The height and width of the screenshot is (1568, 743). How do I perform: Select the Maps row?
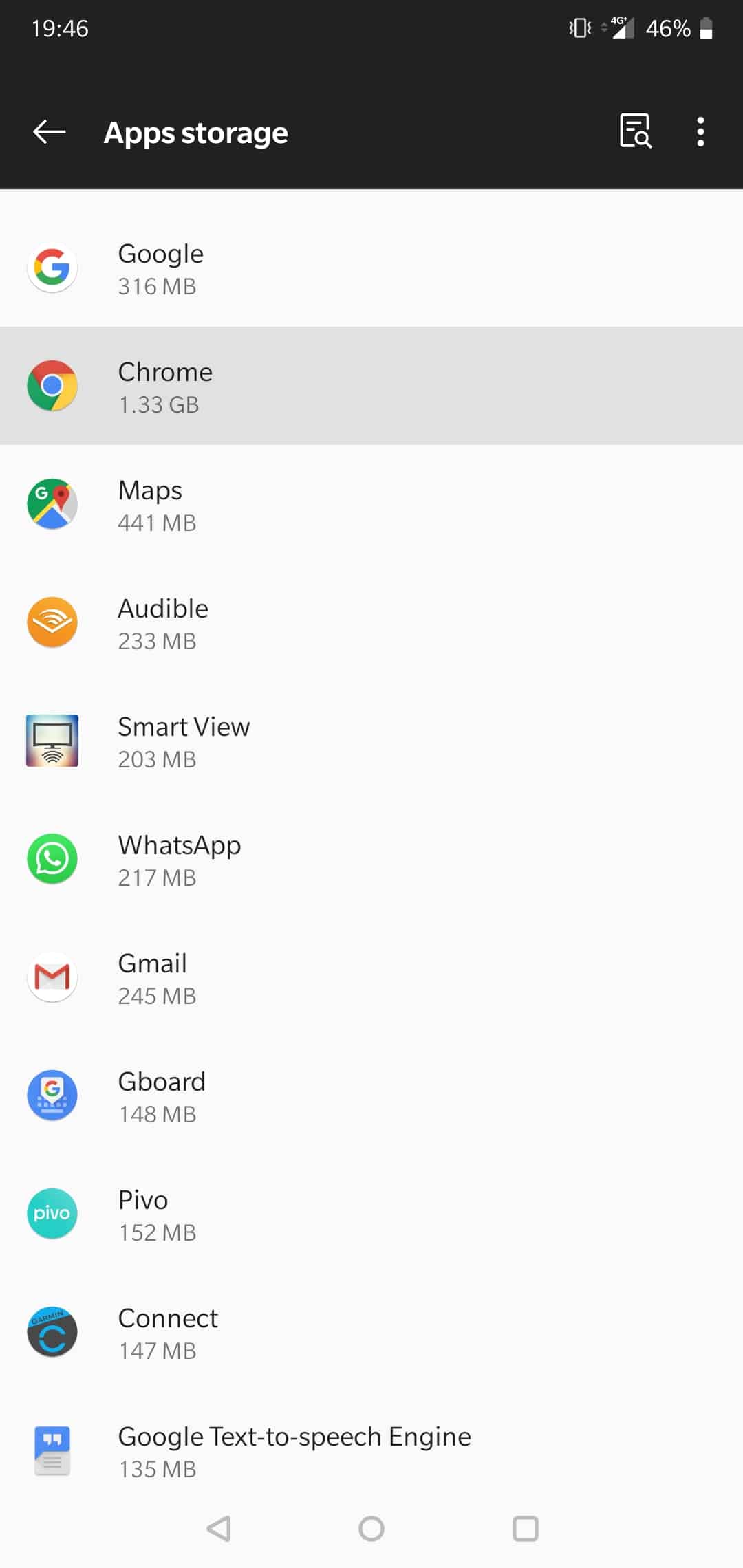pyautogui.click(x=371, y=504)
